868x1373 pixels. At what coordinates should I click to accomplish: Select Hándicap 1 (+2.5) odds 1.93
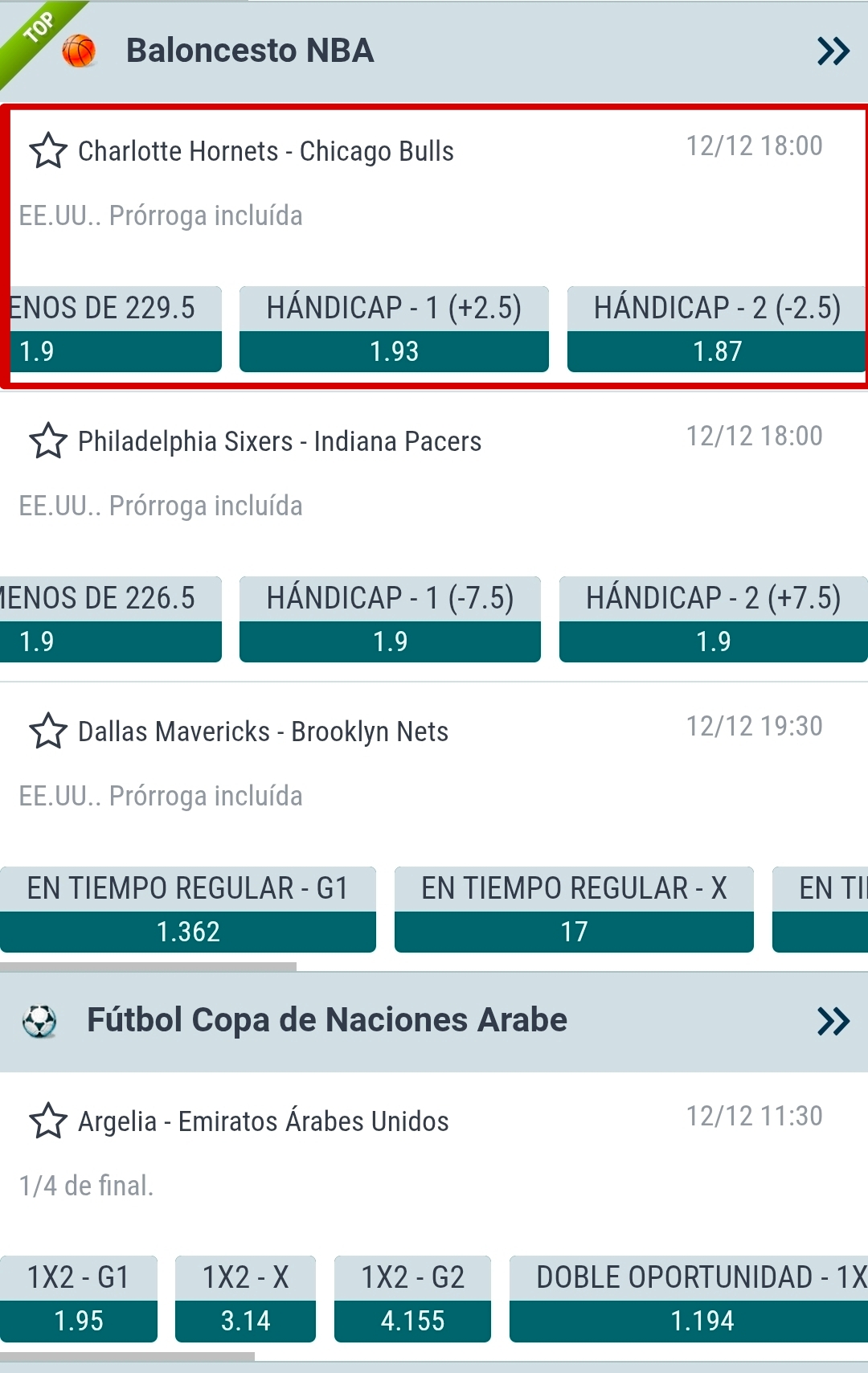click(394, 330)
